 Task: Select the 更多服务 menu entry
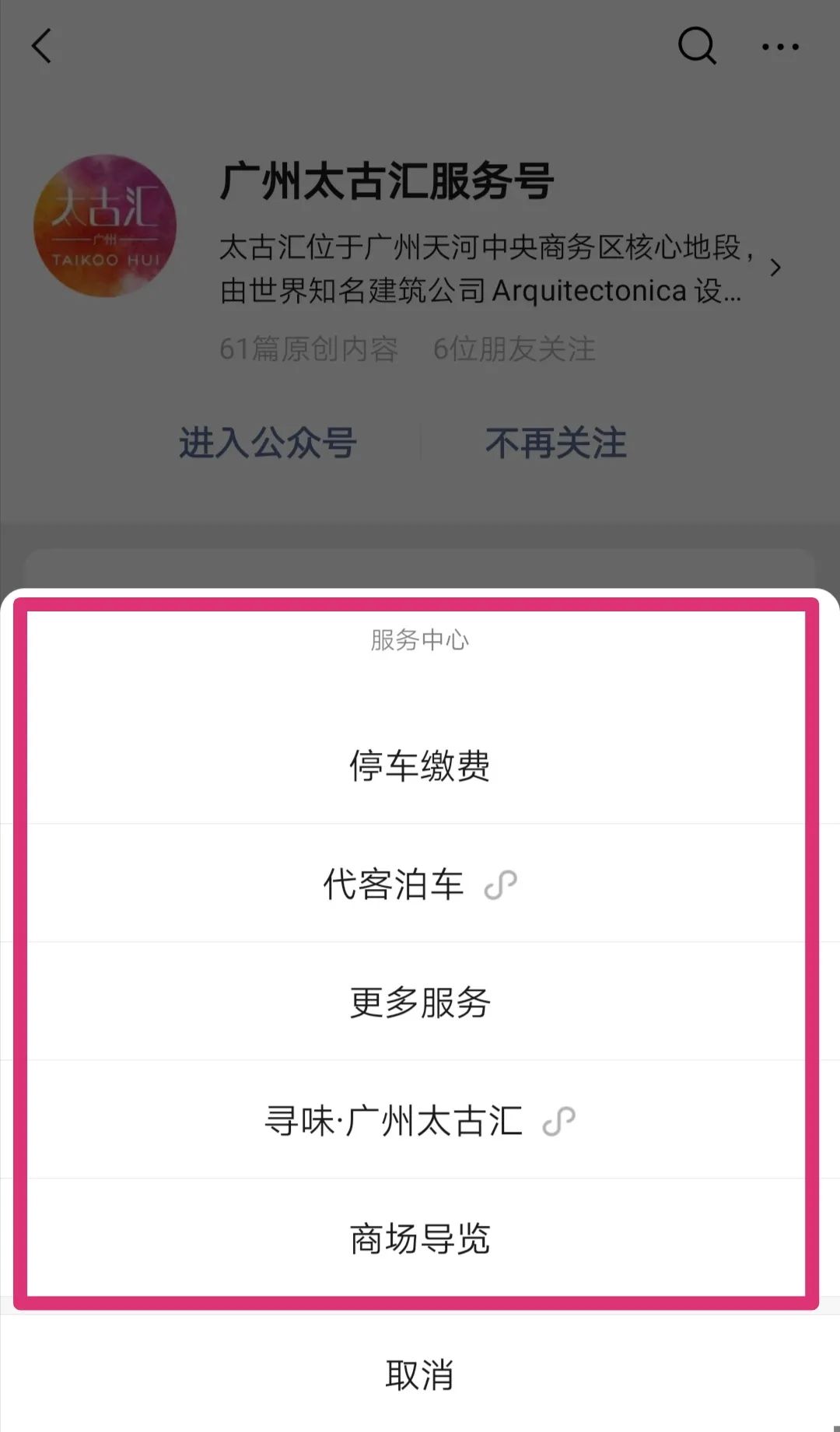click(420, 1003)
